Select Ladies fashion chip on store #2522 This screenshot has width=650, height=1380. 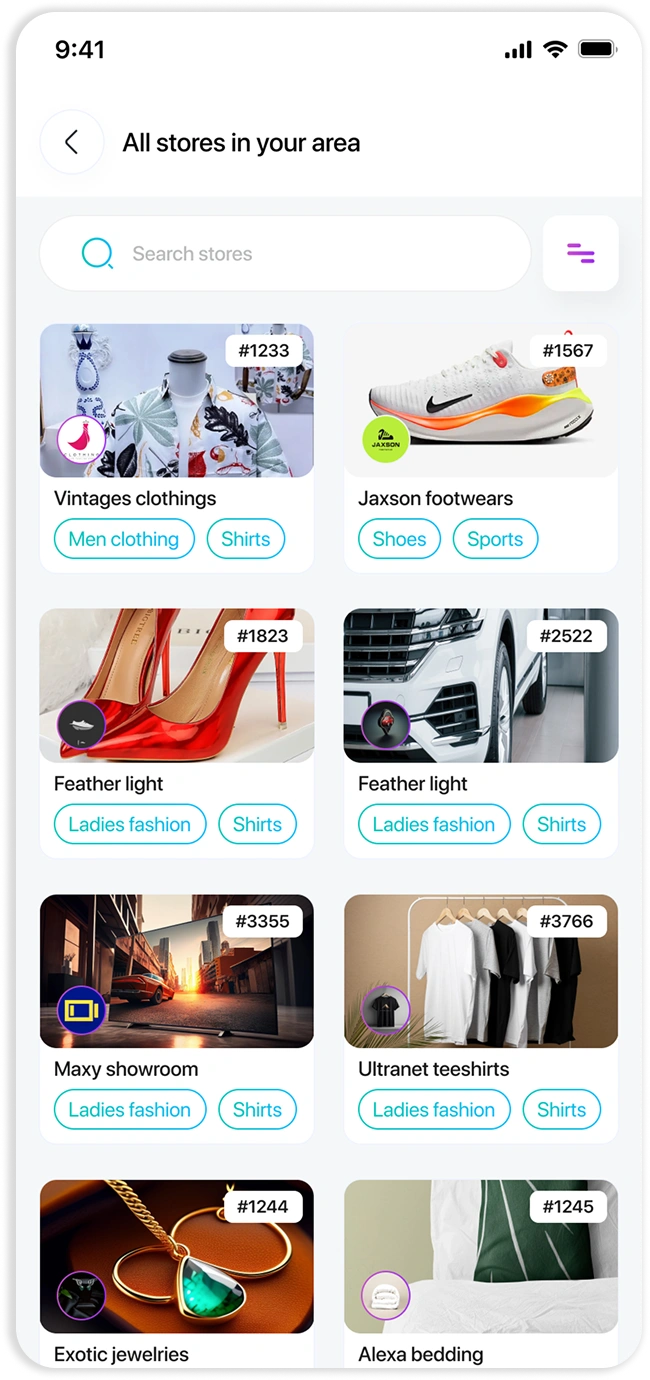point(433,825)
